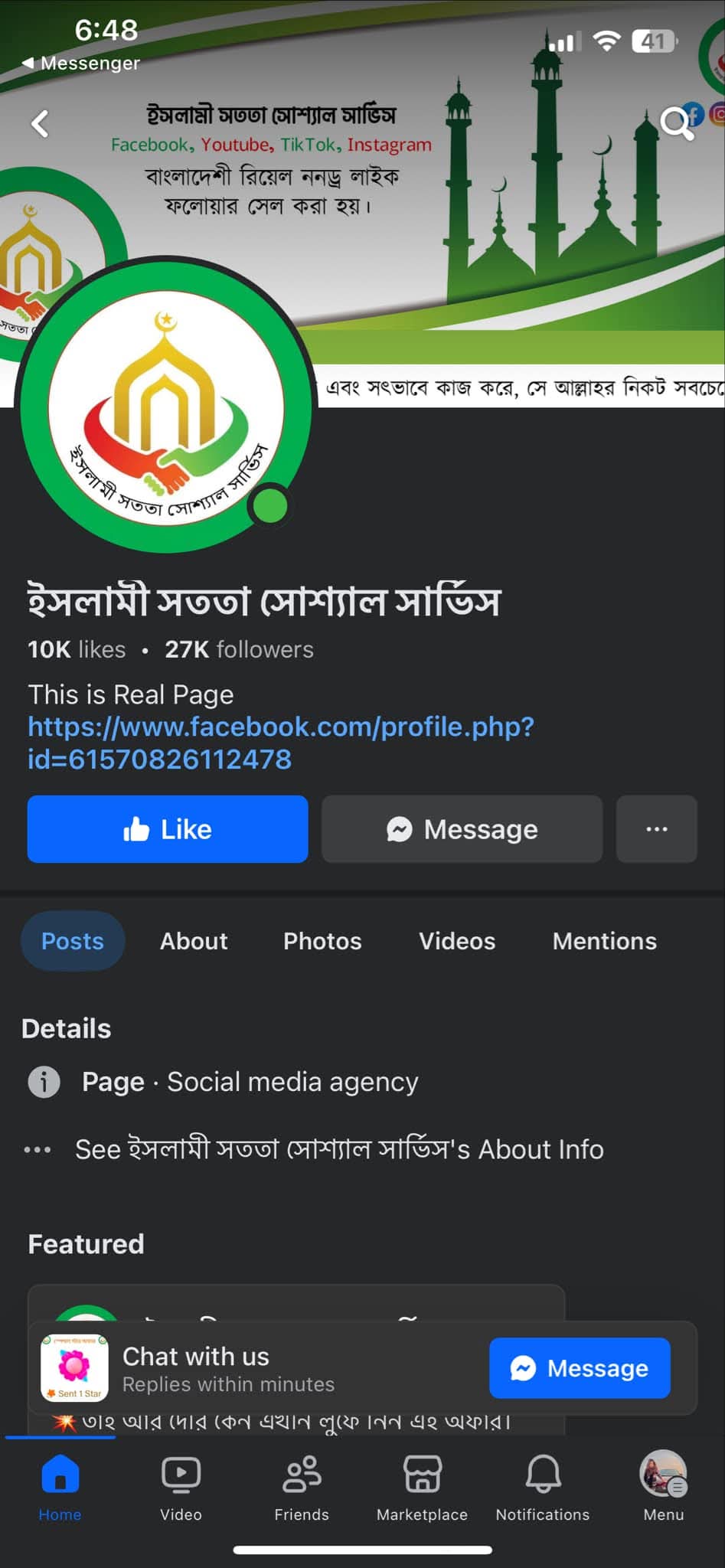The image size is (725, 1568).
Task: Select the Posts tab
Action: click(x=73, y=941)
